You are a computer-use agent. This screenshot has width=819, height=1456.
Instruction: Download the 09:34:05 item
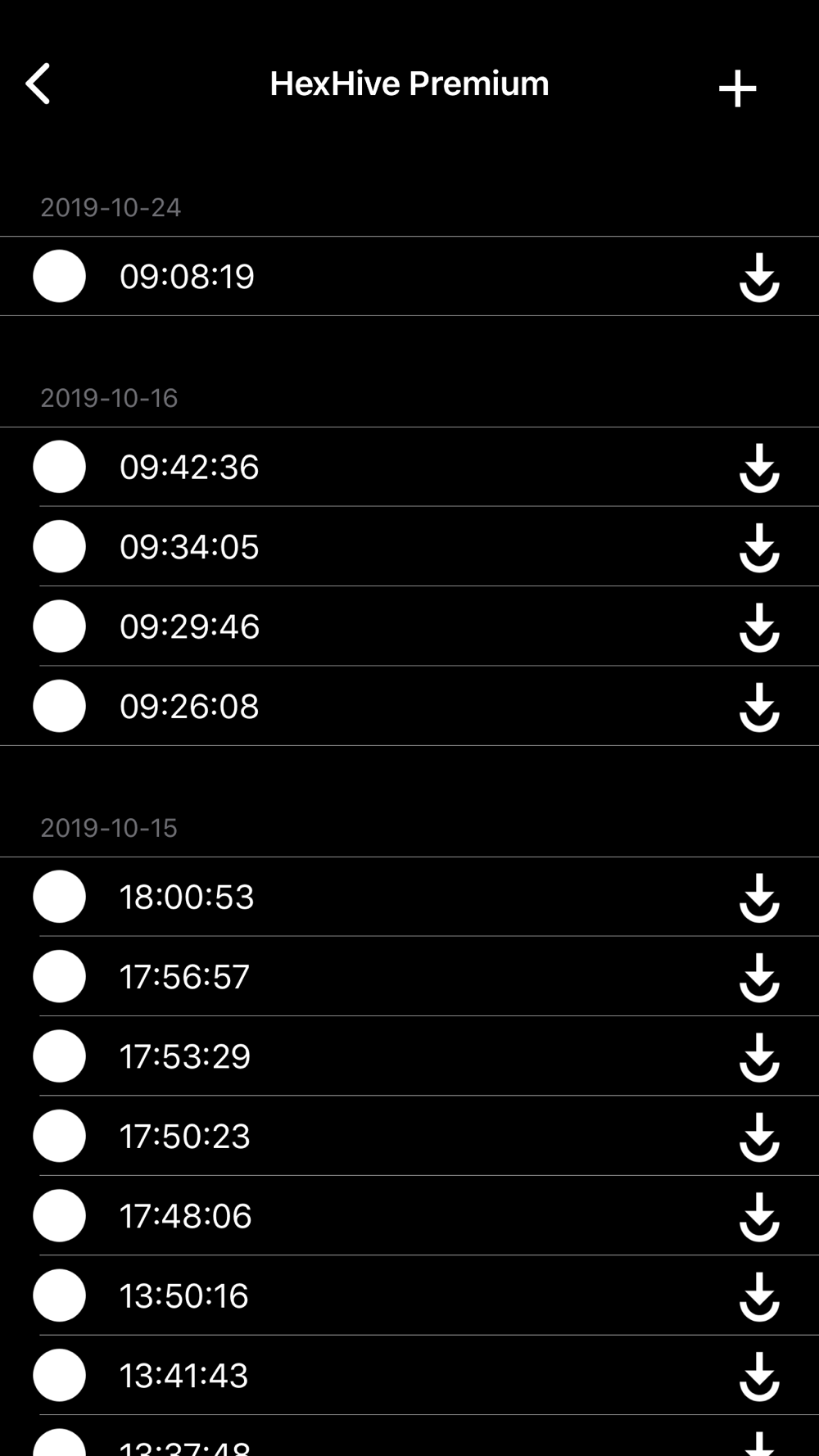tap(759, 547)
